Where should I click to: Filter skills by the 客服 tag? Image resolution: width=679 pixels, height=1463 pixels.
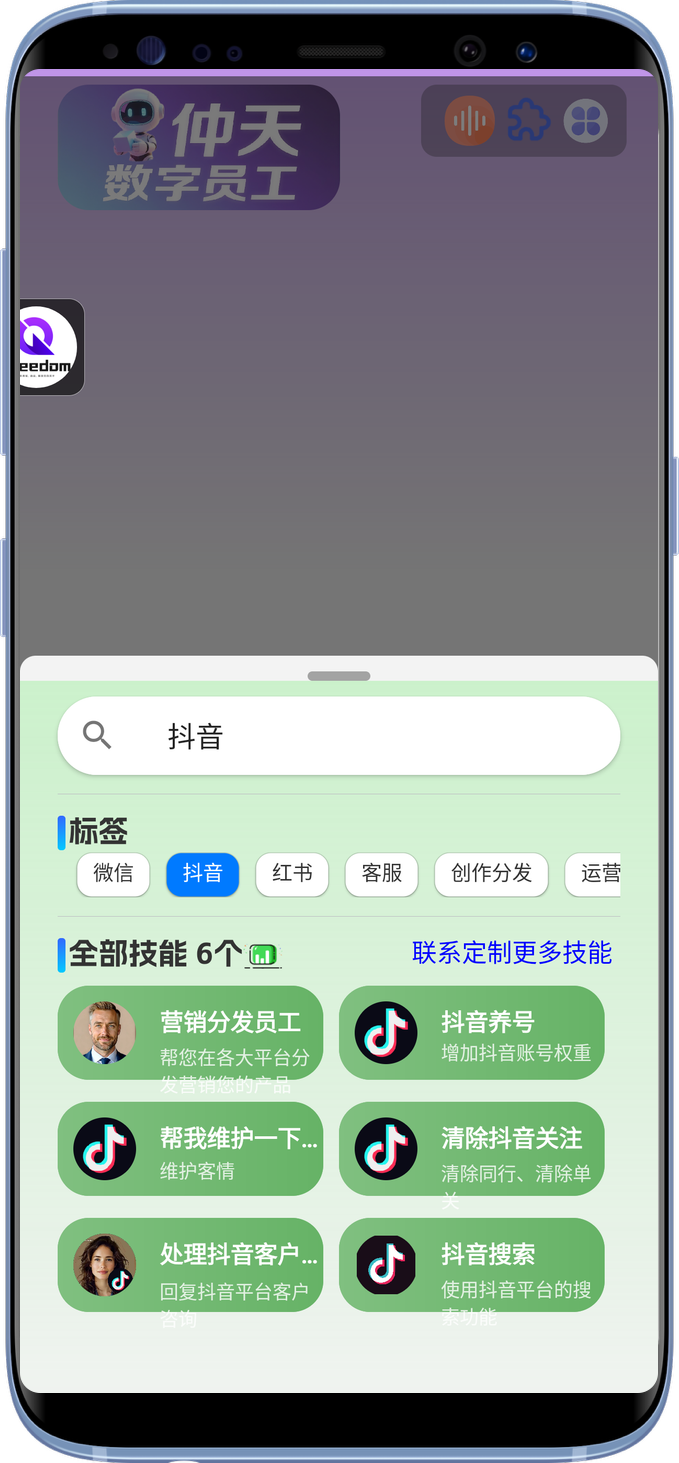tap(381, 874)
